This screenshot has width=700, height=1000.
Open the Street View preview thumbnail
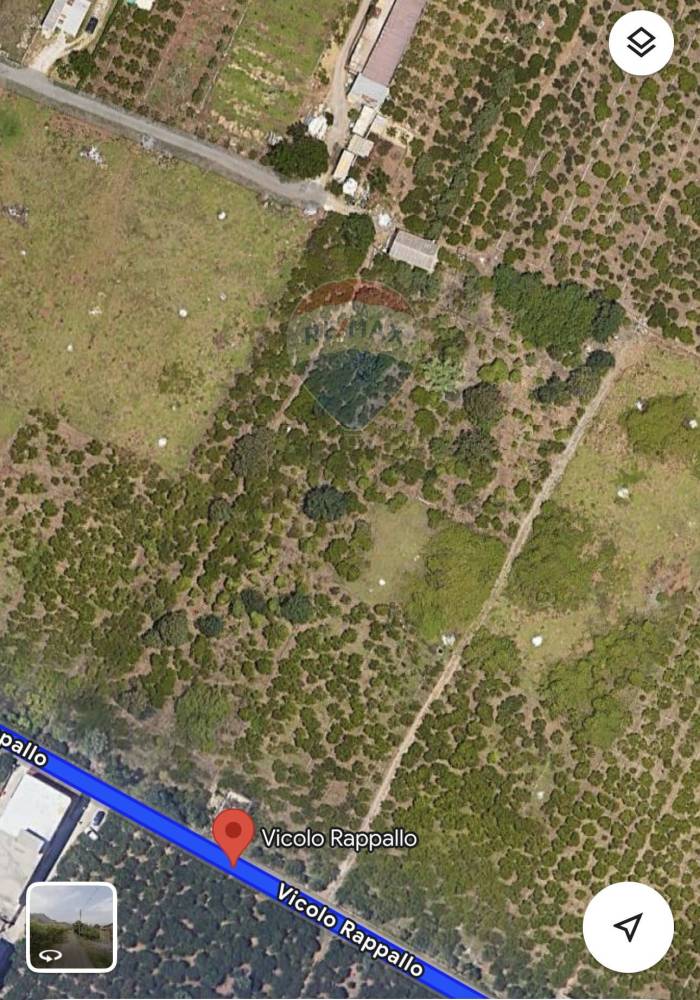tap(71, 927)
